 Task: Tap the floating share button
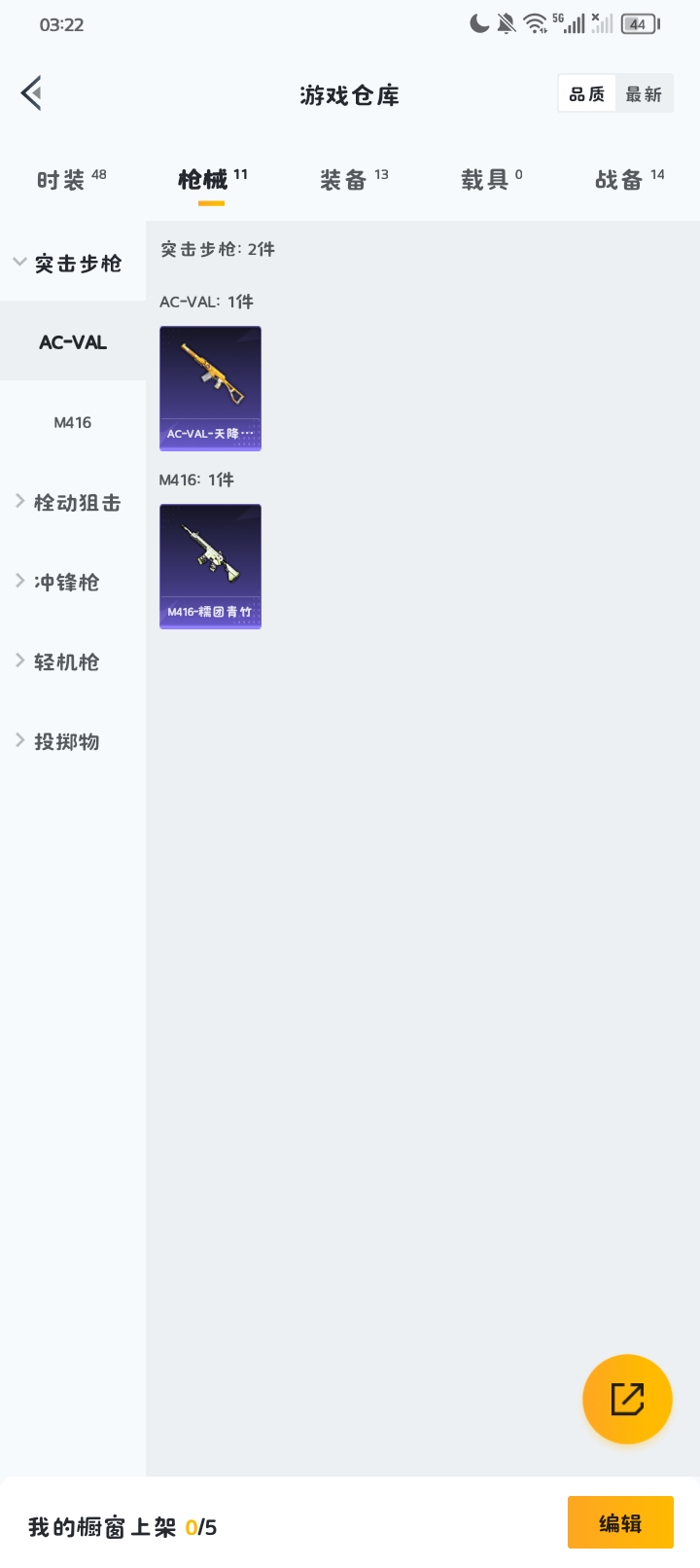(627, 1399)
